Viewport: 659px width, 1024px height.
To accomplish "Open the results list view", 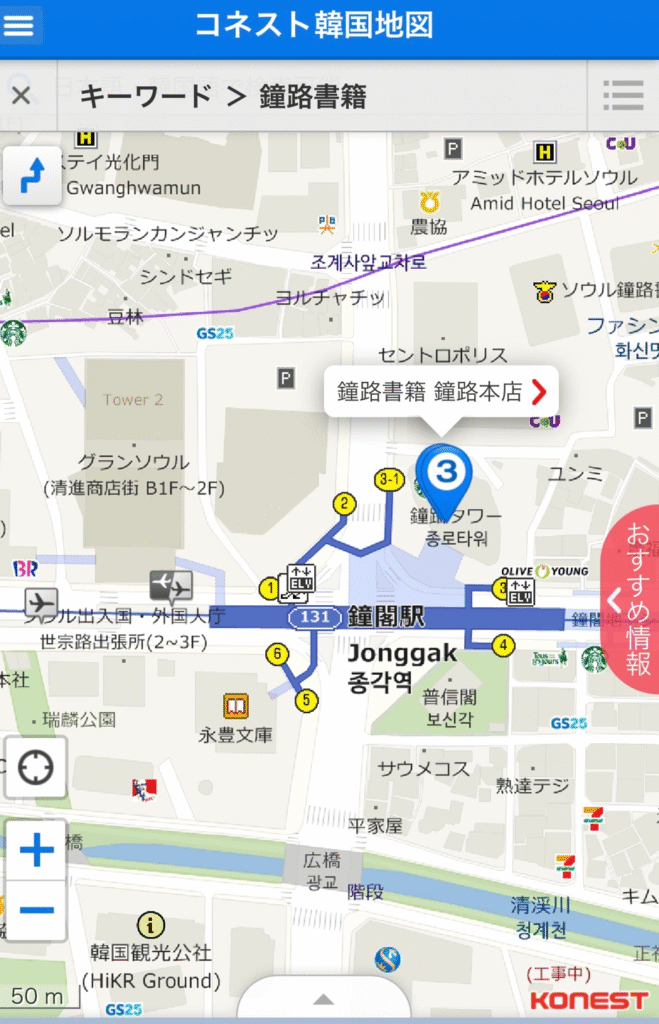I will tap(622, 97).
